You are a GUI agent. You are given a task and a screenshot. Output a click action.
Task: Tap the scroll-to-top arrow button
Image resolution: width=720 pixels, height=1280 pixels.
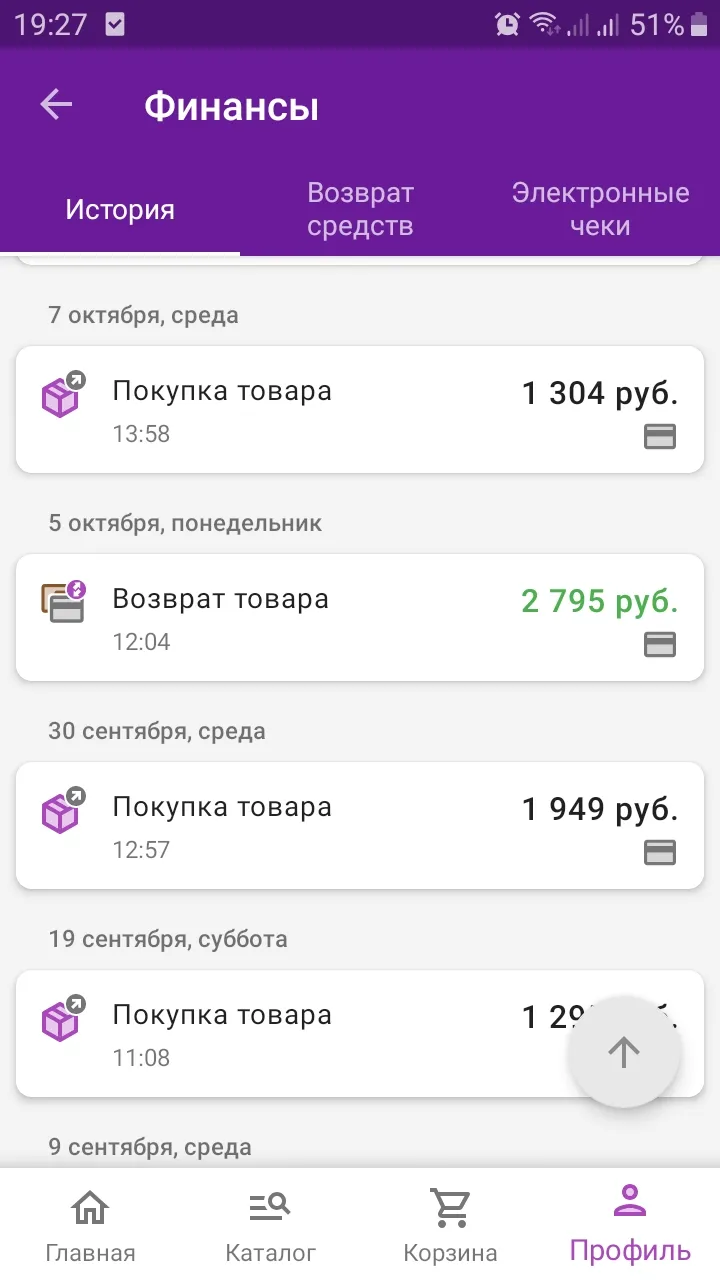(x=624, y=1052)
